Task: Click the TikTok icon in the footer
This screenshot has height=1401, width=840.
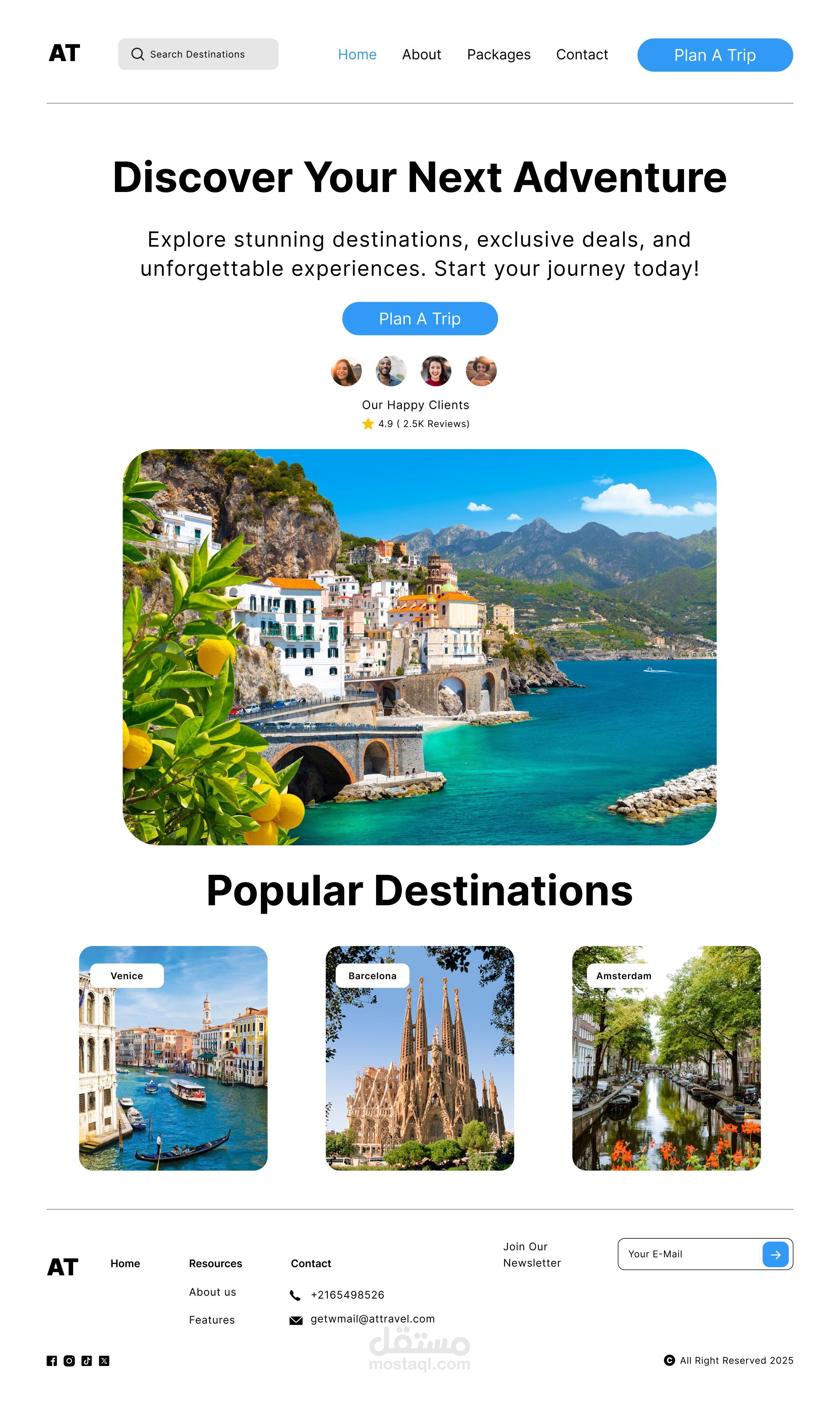Action: coord(87,1361)
